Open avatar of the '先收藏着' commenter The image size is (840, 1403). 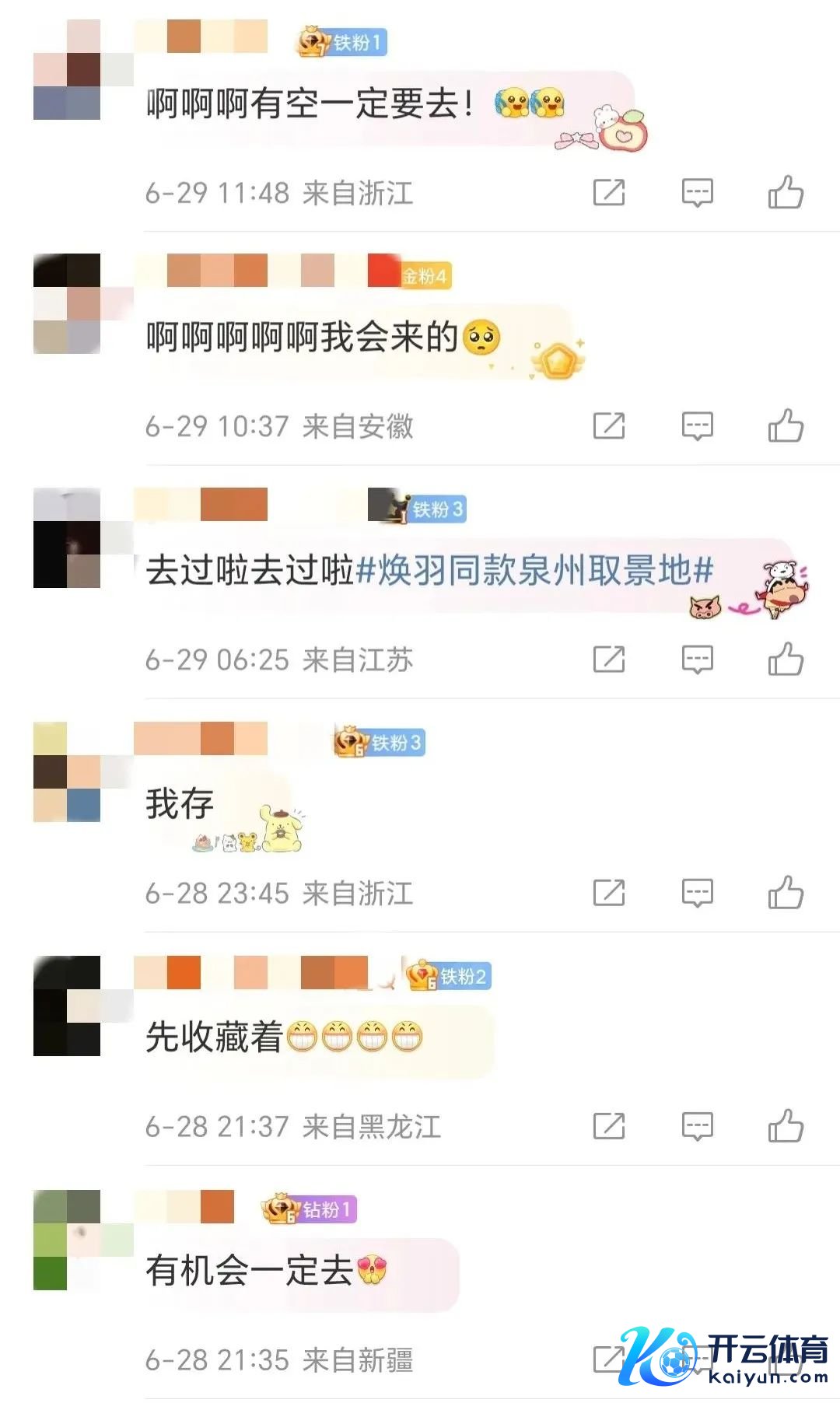[67, 1006]
